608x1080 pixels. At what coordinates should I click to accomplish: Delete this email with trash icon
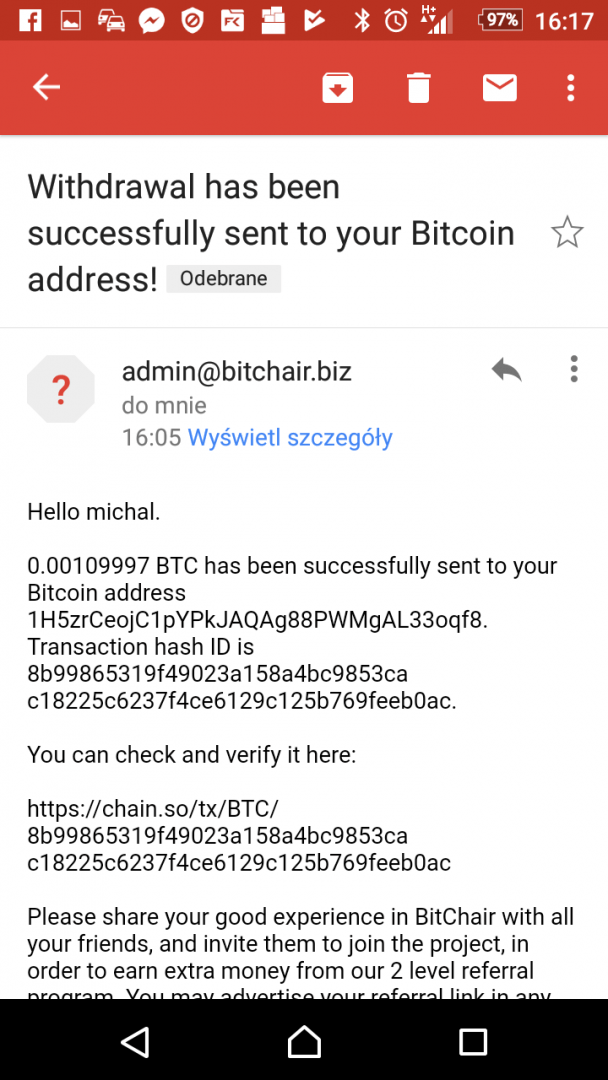point(418,88)
